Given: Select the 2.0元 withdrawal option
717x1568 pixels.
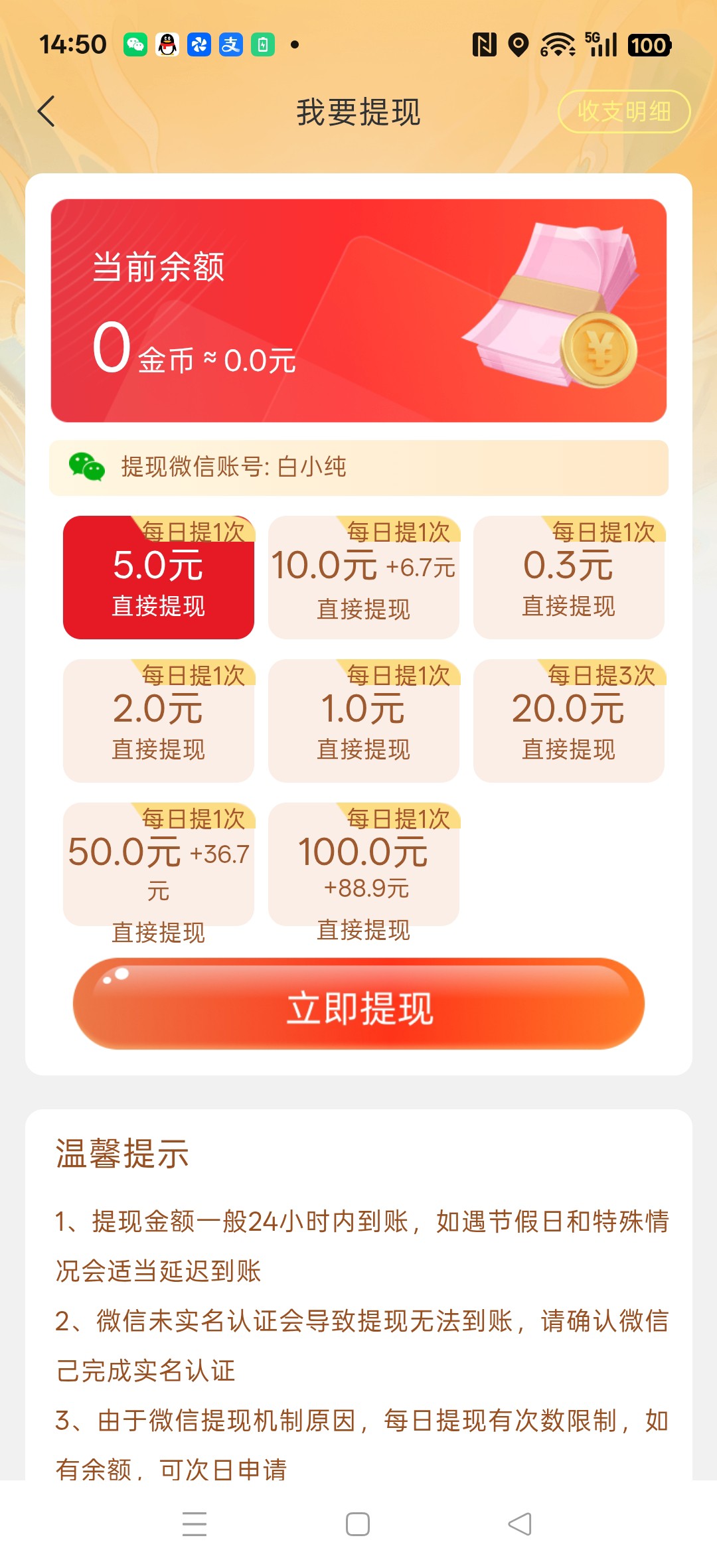Looking at the screenshot, I should coord(159,721).
